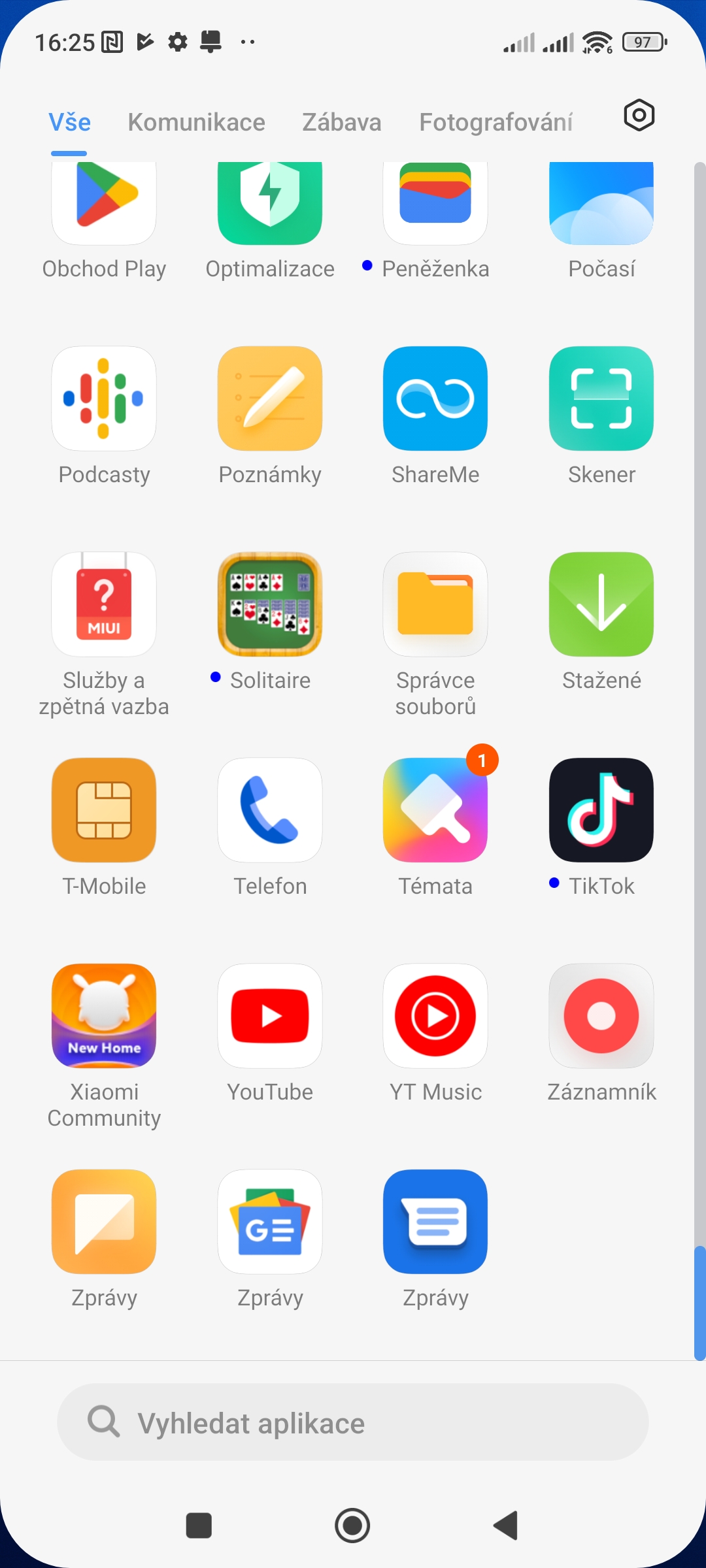Screen dimensions: 706x1568
Task: Launch Záznamník recorder app
Action: click(x=601, y=1016)
